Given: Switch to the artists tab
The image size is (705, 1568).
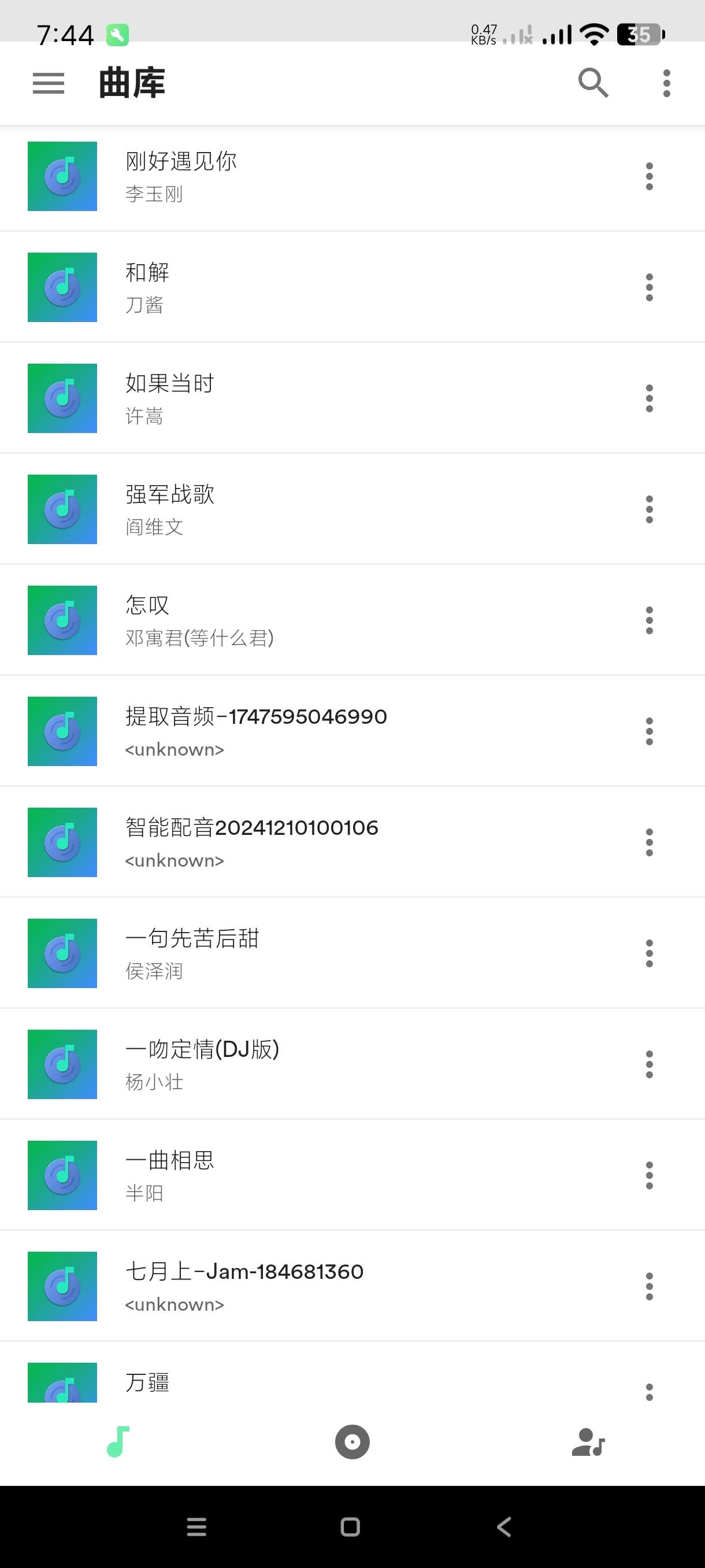Looking at the screenshot, I should coord(588,1442).
